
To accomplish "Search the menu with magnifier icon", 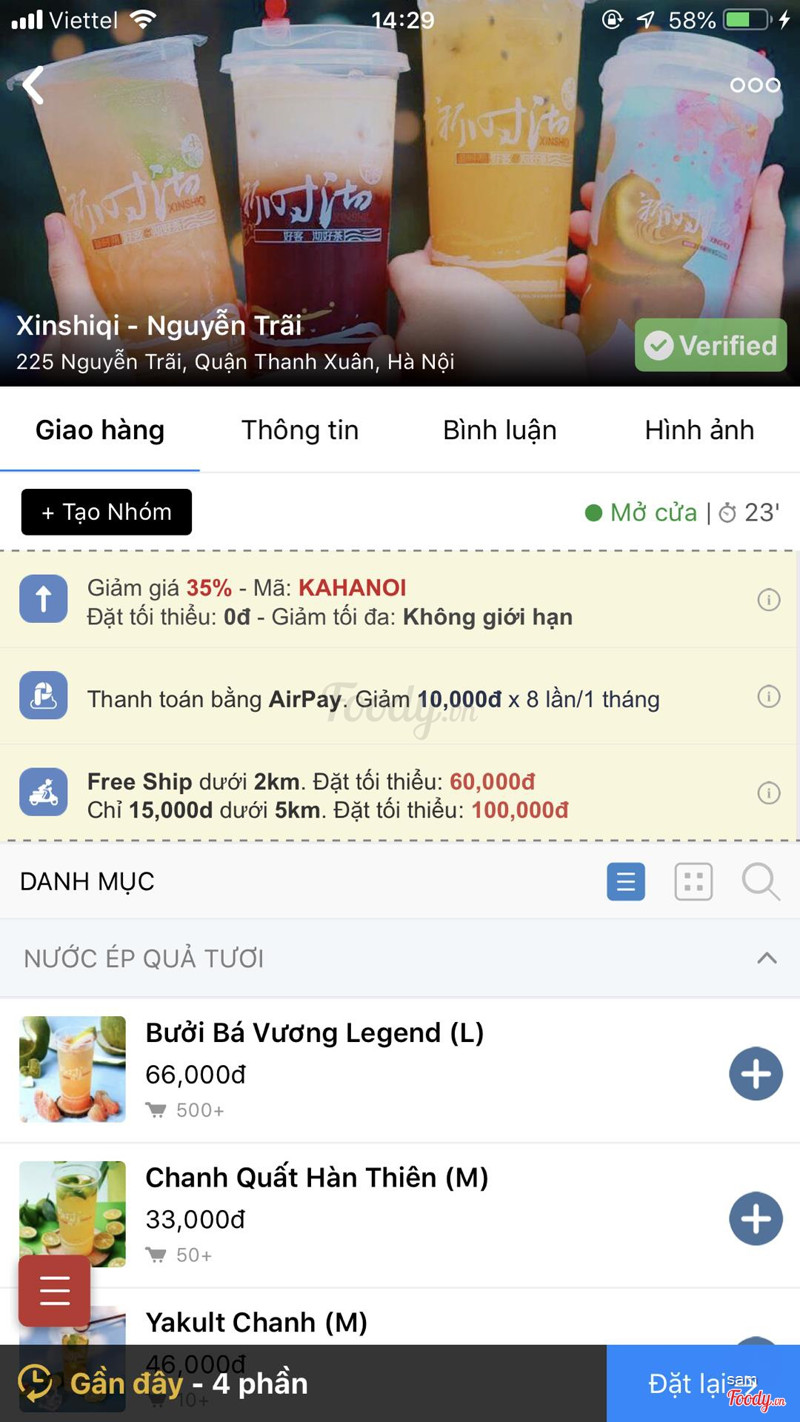I will click(x=760, y=882).
